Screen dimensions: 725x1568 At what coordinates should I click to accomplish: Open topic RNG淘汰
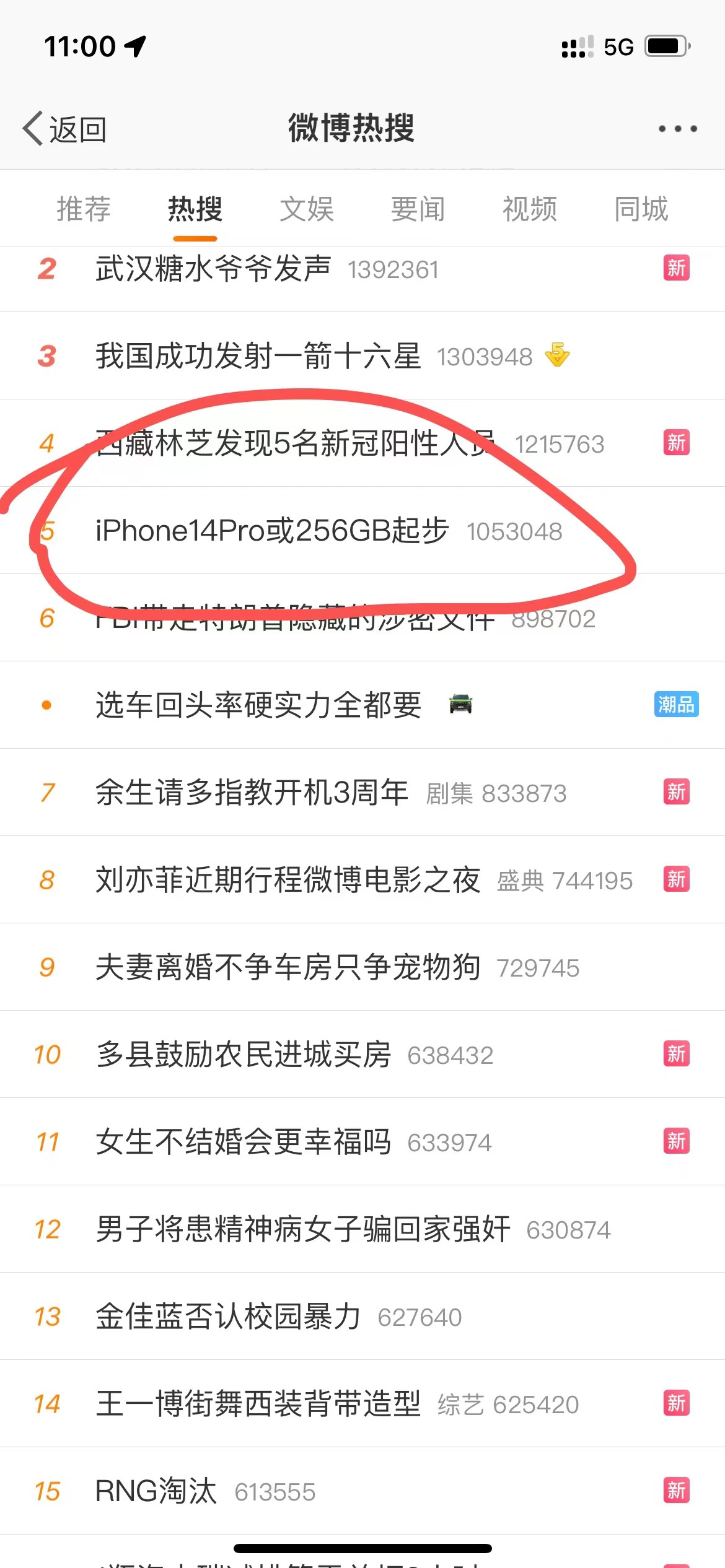click(x=156, y=1491)
